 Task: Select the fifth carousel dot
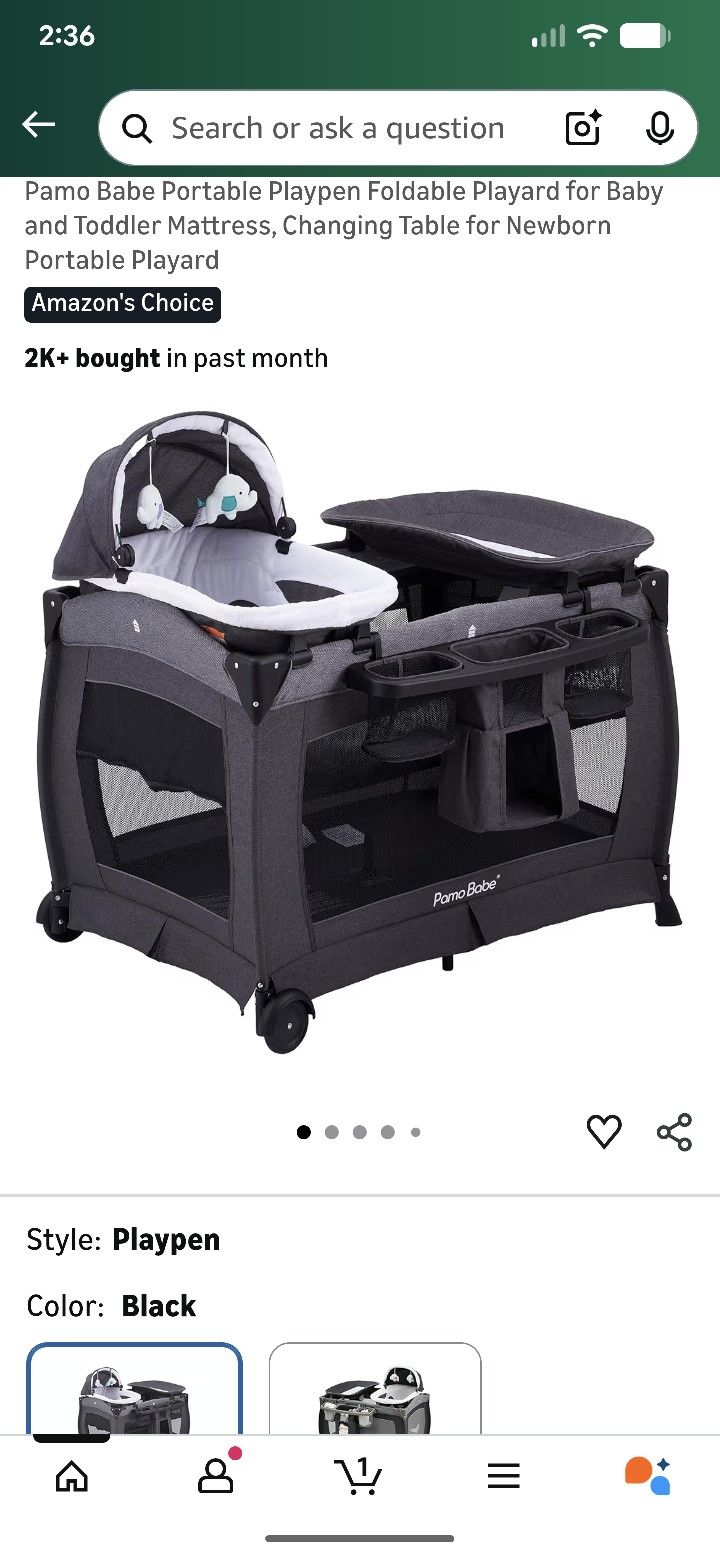pyautogui.click(x=415, y=1131)
